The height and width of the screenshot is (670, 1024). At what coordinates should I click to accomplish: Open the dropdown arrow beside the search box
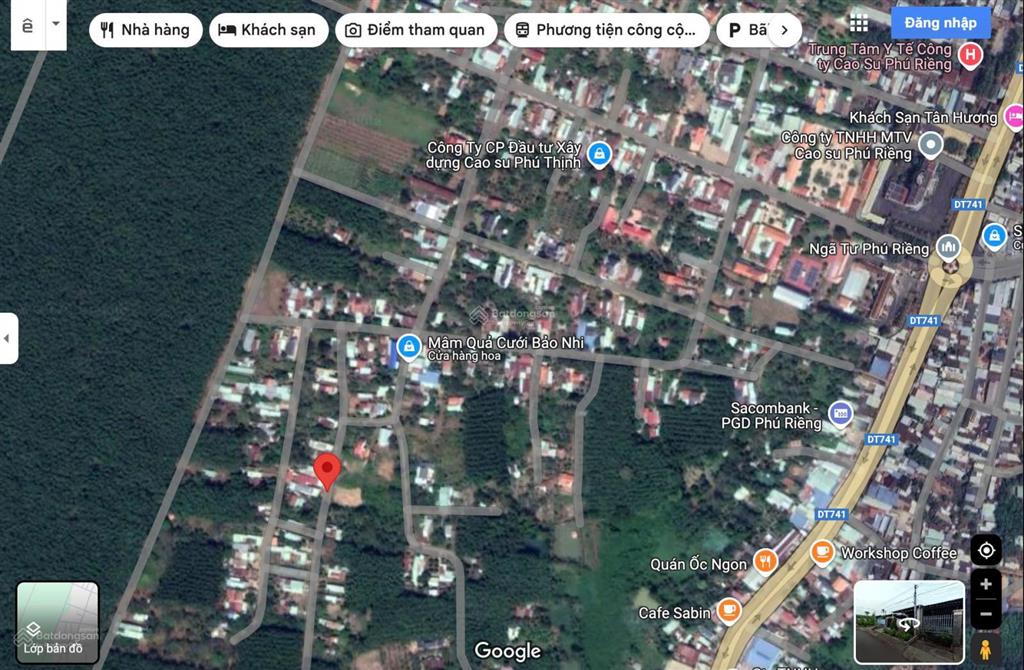(55, 24)
